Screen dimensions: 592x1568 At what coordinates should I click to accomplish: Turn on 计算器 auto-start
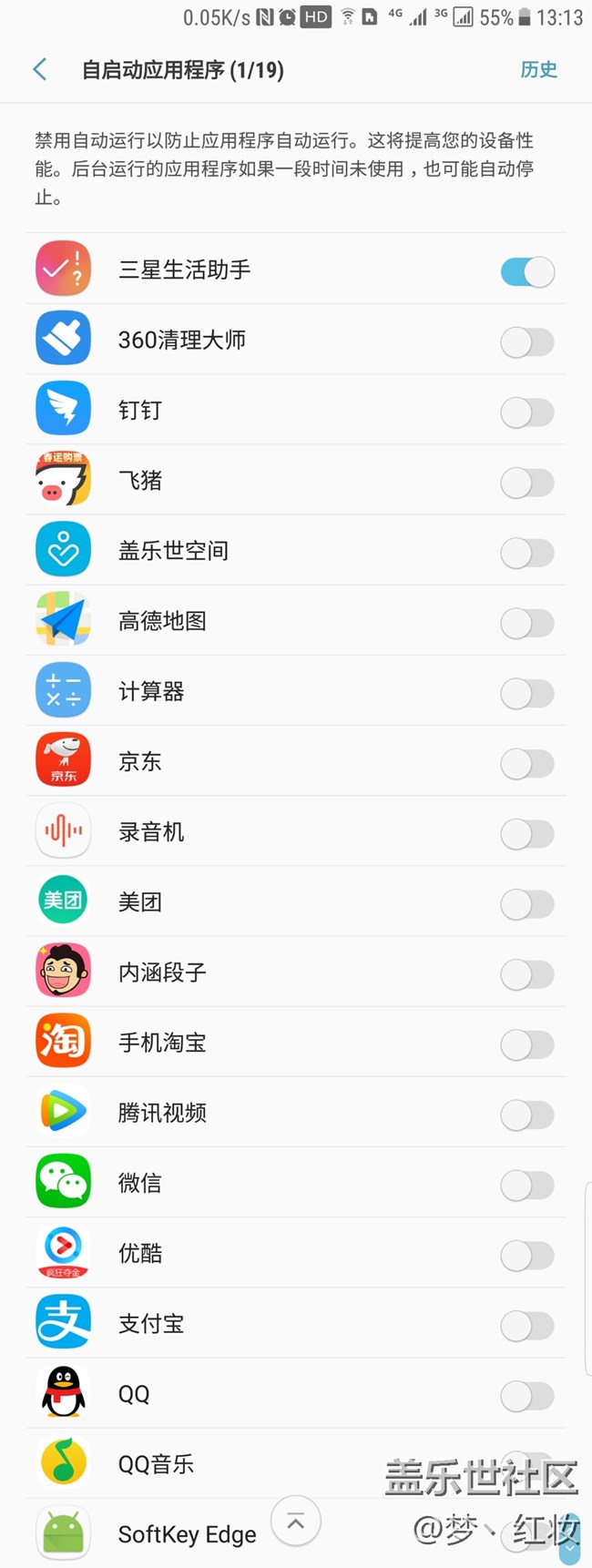coord(527,693)
